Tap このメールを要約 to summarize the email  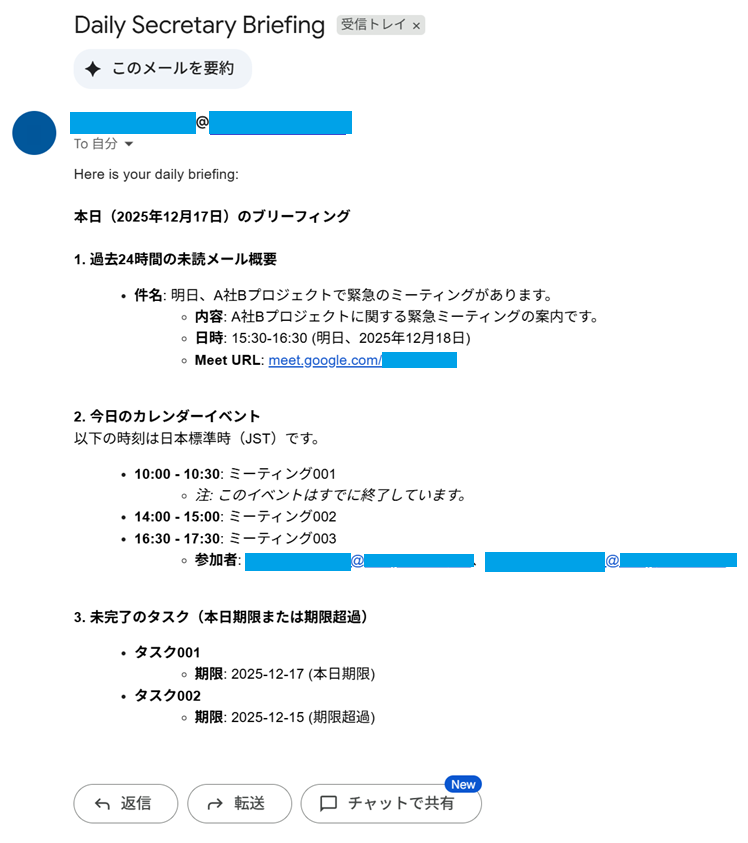point(162,69)
